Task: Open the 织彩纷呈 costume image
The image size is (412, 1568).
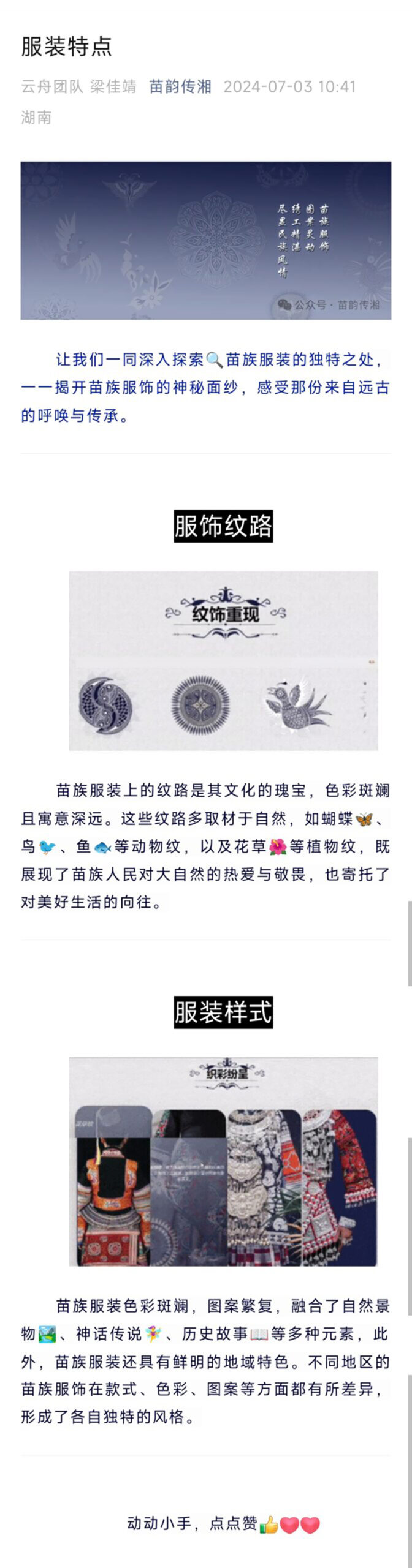Action: [223, 1161]
